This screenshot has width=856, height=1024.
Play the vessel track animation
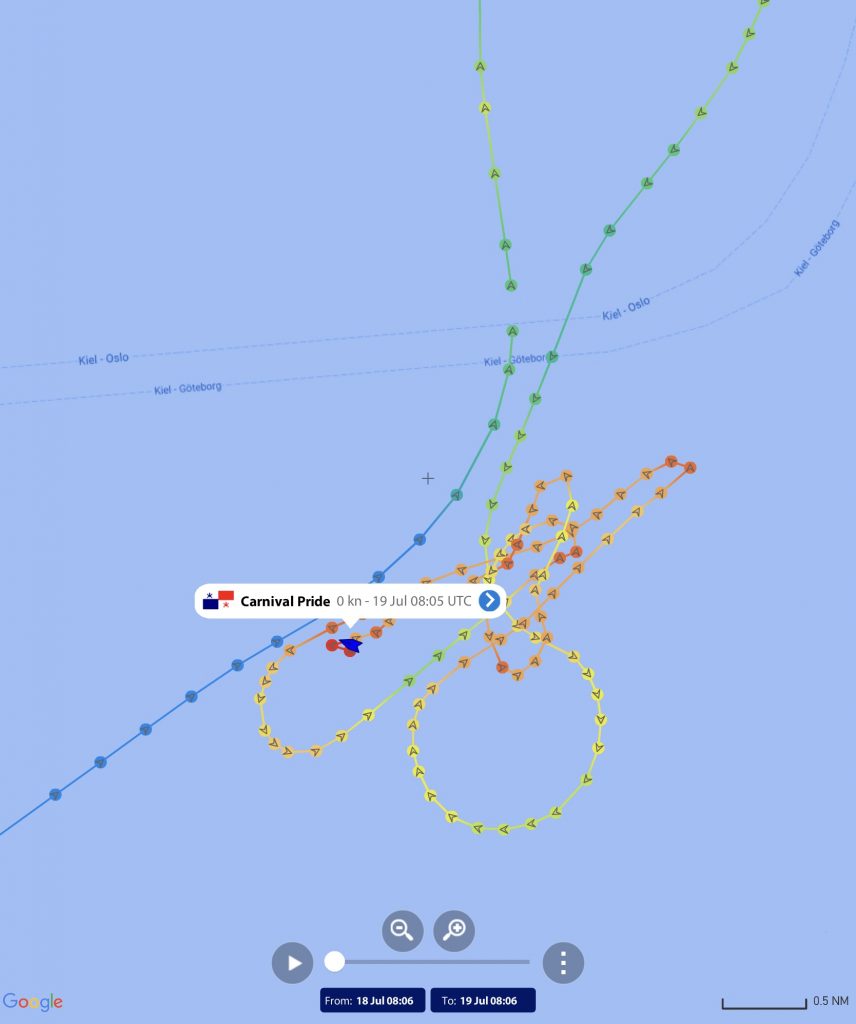point(292,963)
